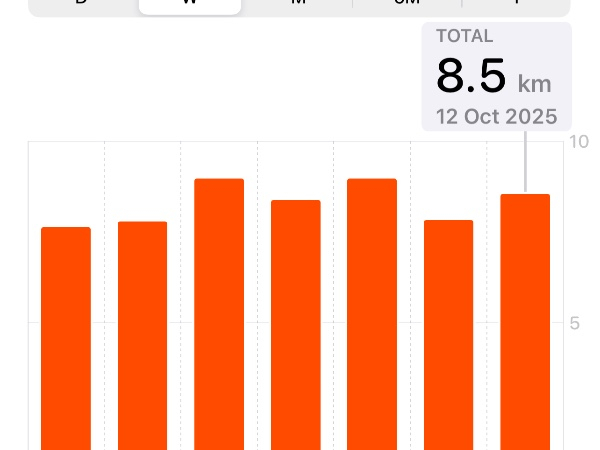Select the highlighted 12 Oct 2025 bar
The image size is (600, 450).
(x=525, y=320)
